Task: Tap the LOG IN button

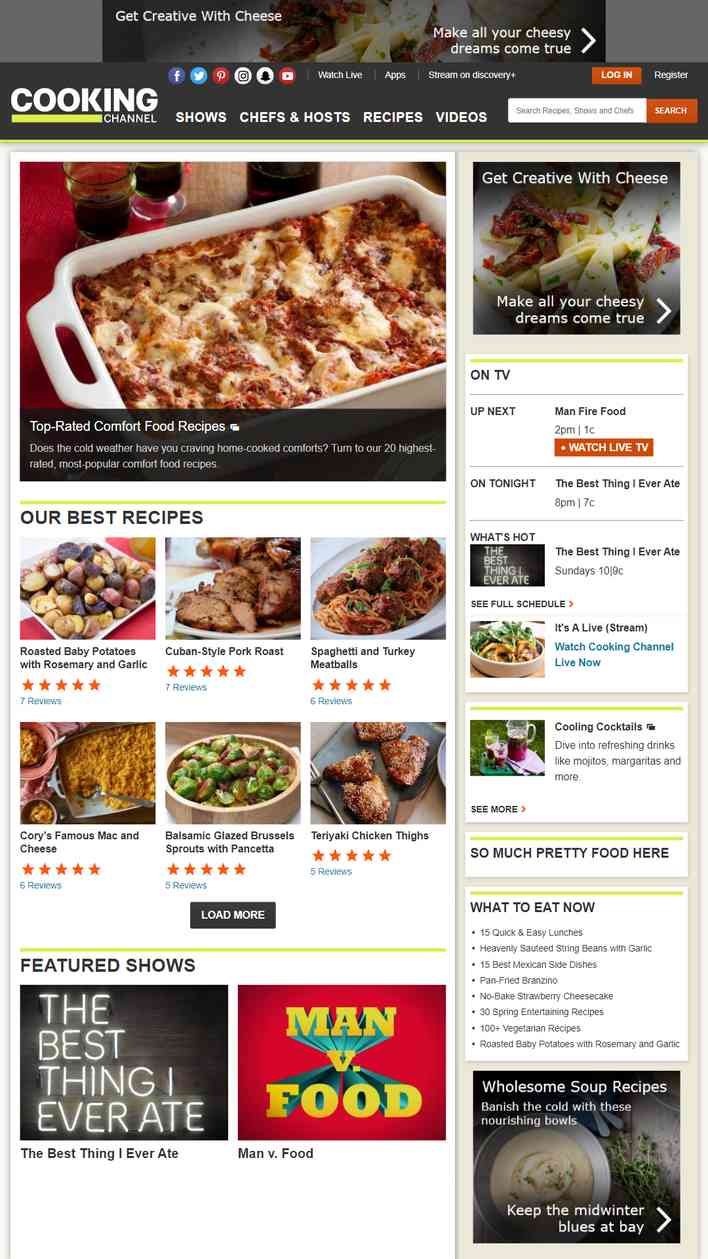Action: click(616, 75)
